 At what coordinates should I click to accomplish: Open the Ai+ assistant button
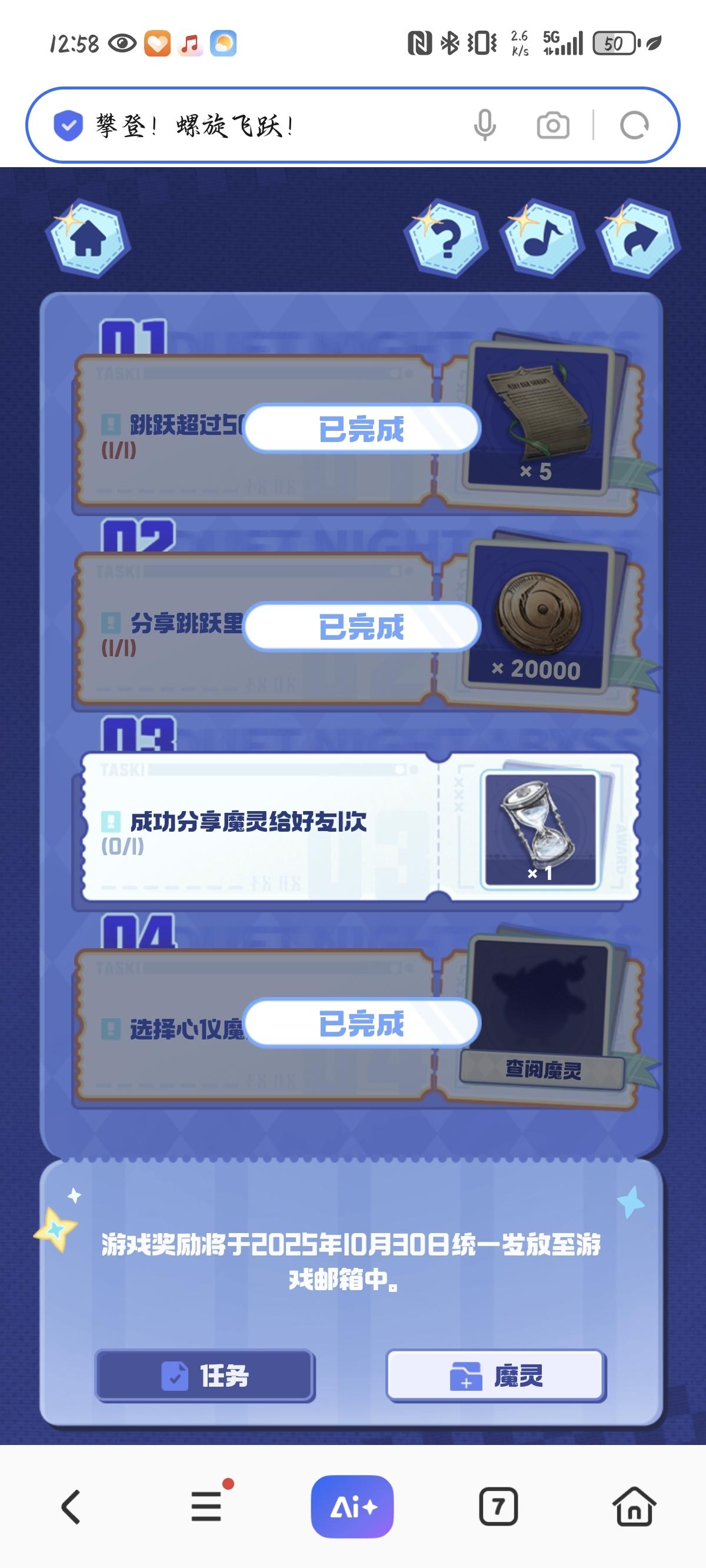point(352,1507)
